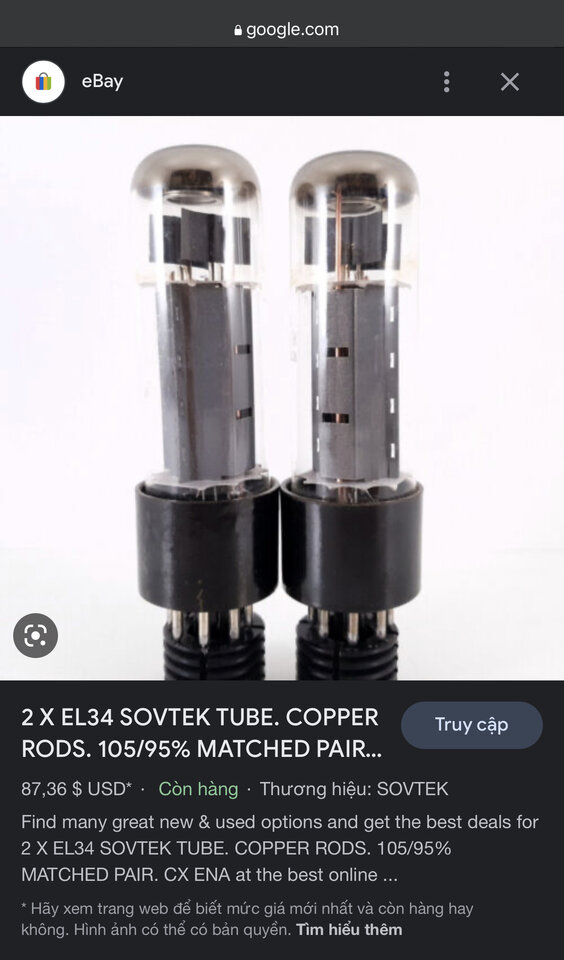Open the Tìm hiểu thêm link

pos(349,929)
